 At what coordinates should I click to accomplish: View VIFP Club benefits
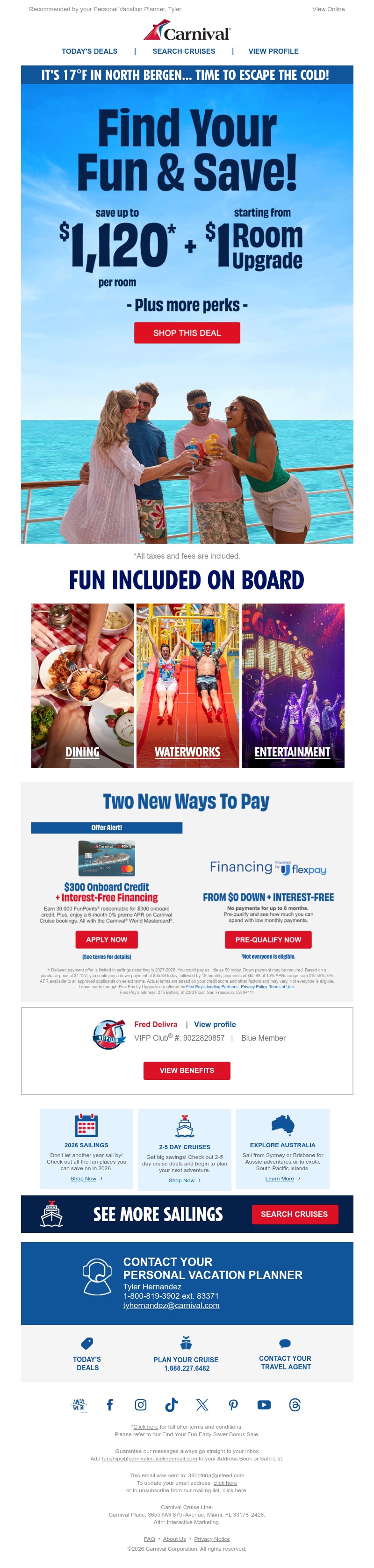click(x=187, y=1070)
